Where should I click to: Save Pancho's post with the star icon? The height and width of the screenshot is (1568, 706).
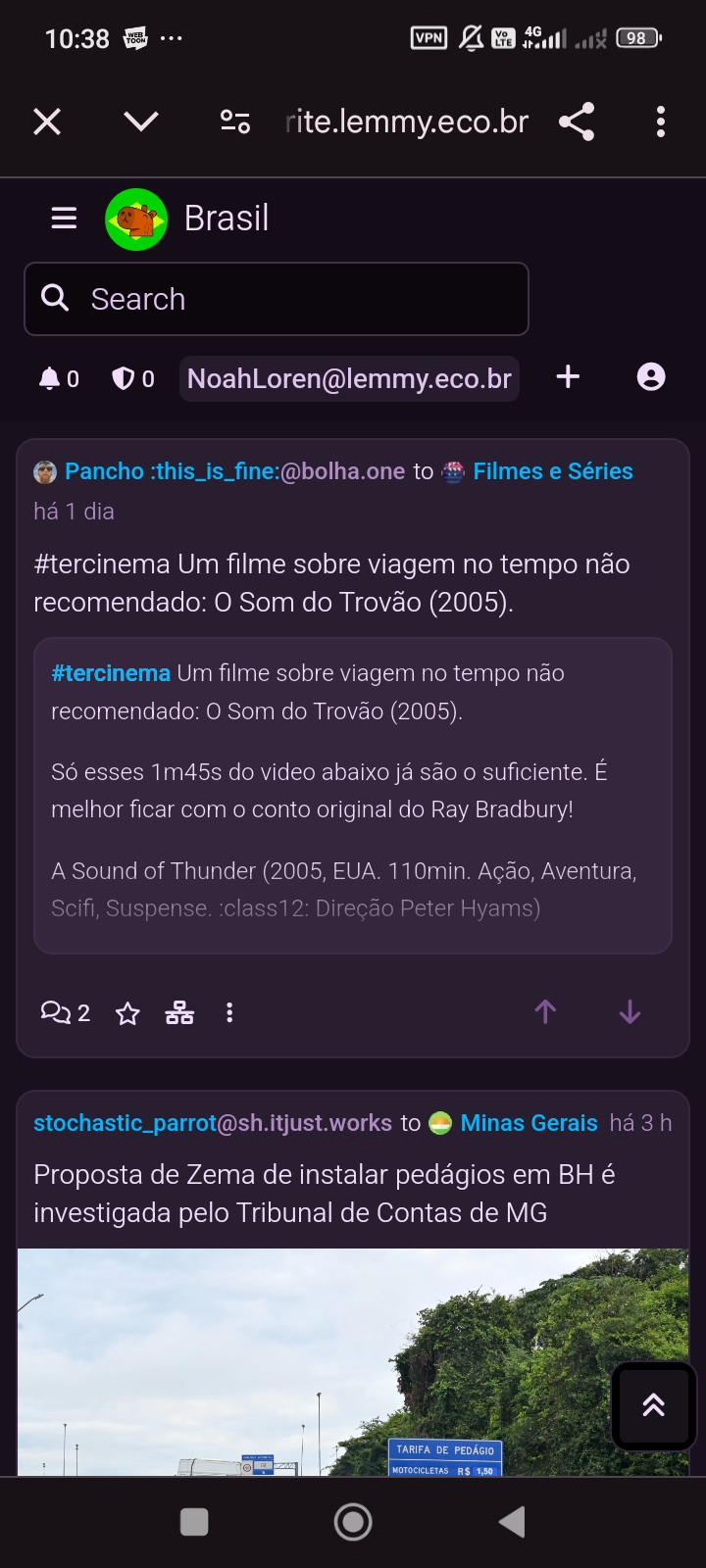click(x=126, y=1012)
